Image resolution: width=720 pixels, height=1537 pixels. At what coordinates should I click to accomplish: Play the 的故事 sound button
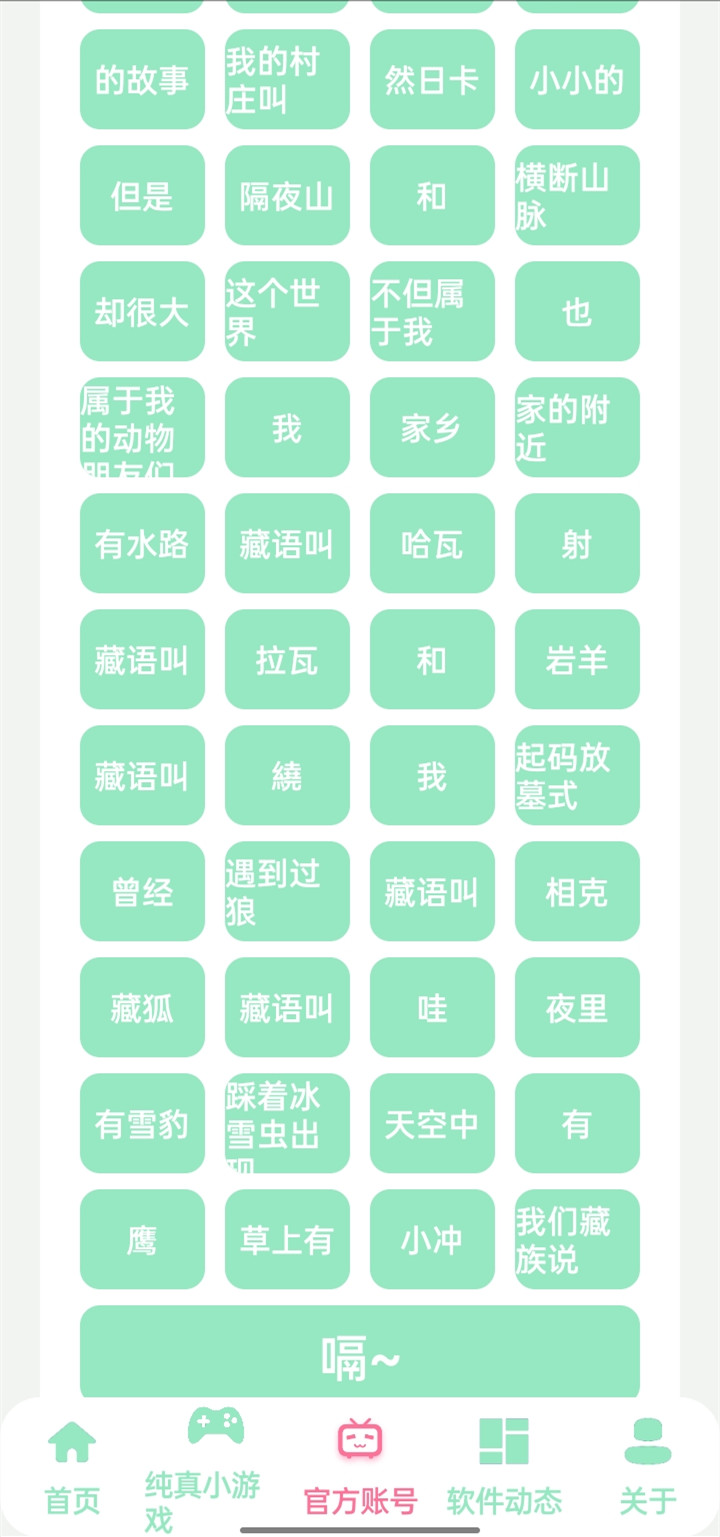(x=142, y=80)
